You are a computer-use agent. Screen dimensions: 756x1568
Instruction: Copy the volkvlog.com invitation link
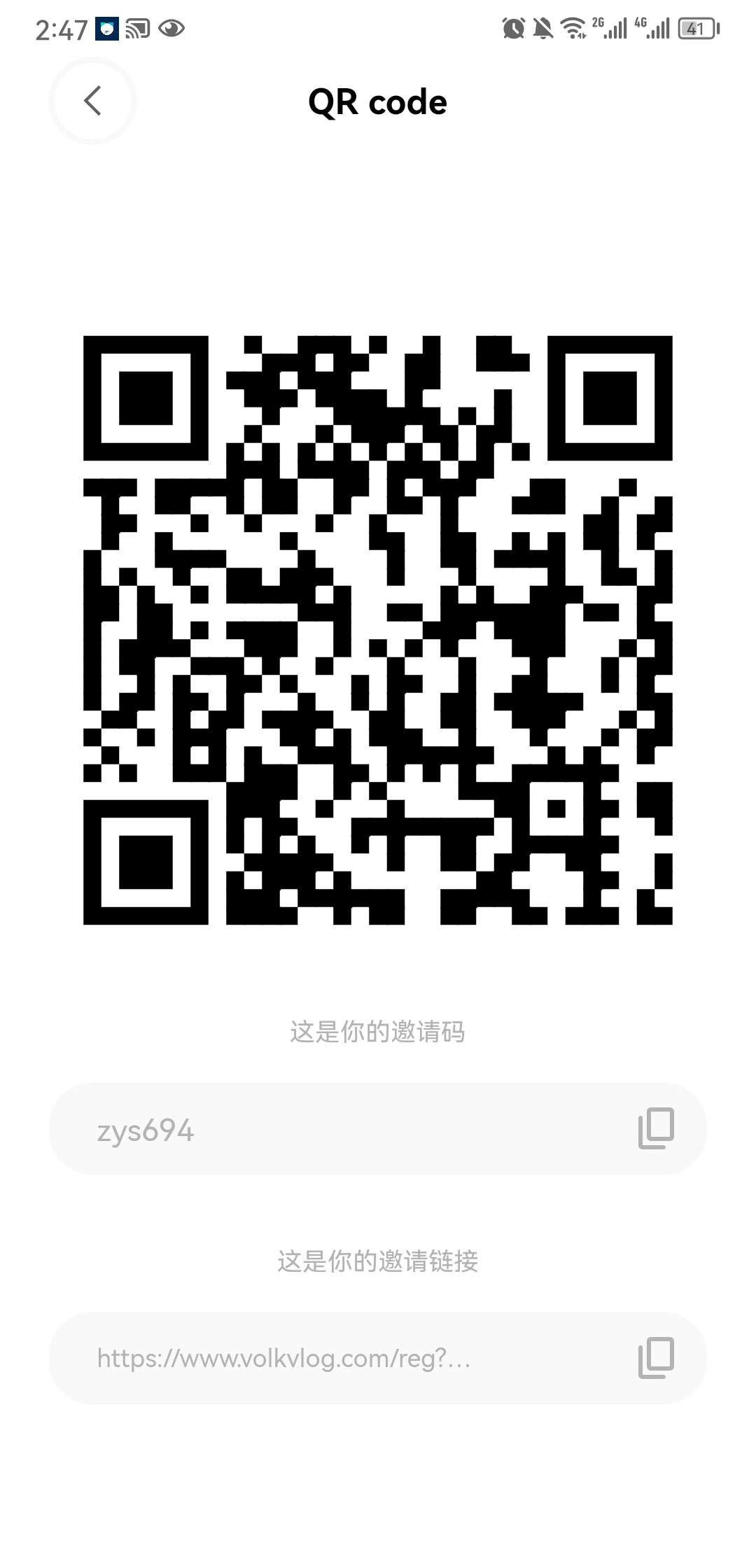[656, 1357]
